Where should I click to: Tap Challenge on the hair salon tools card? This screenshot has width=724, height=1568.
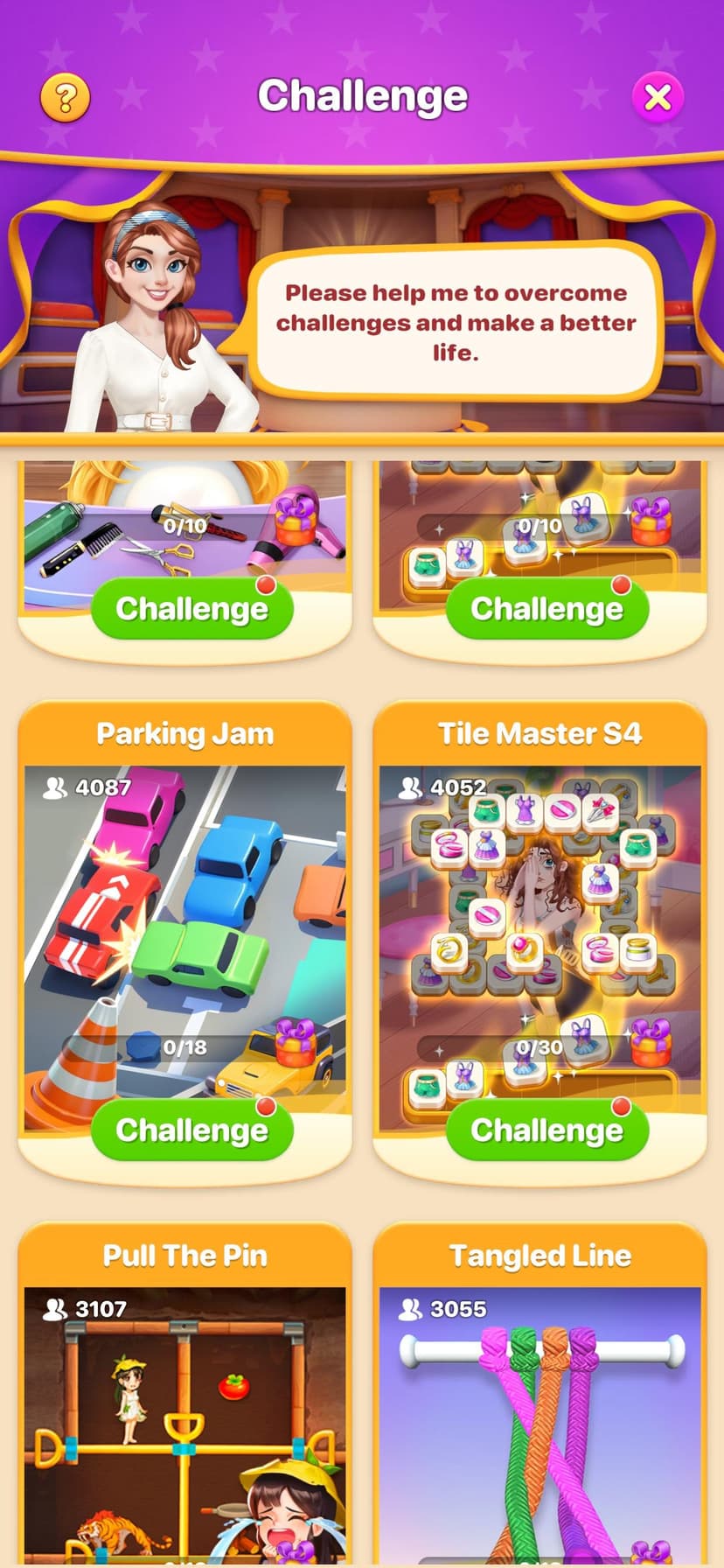click(191, 608)
